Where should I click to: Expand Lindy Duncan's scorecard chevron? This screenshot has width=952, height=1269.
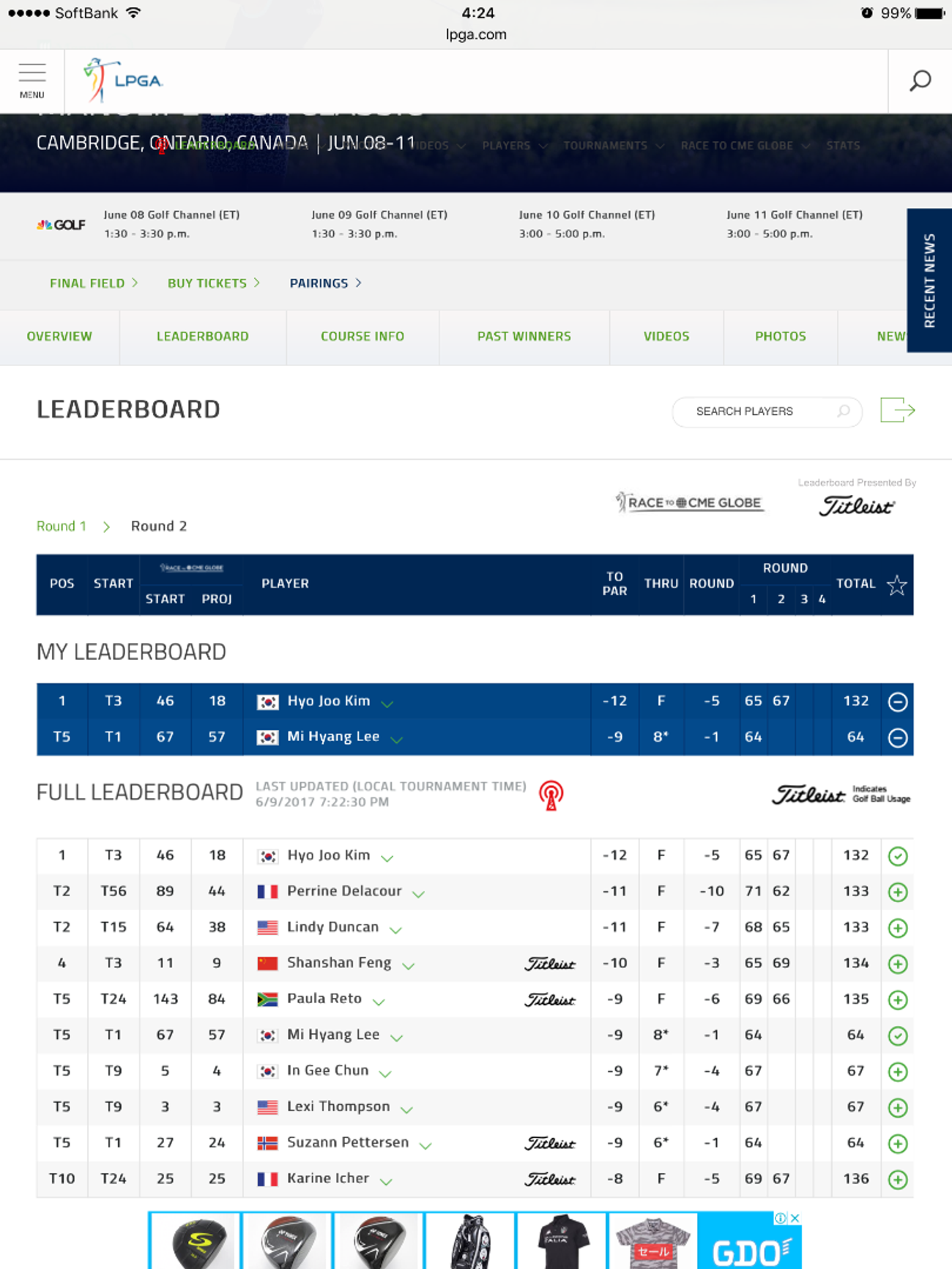[x=396, y=930]
